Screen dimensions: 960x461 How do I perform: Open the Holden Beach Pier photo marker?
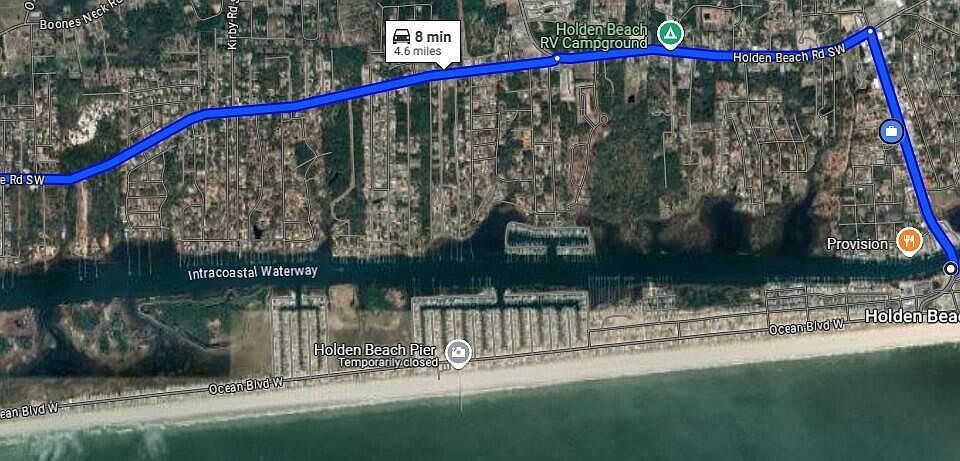(x=458, y=352)
